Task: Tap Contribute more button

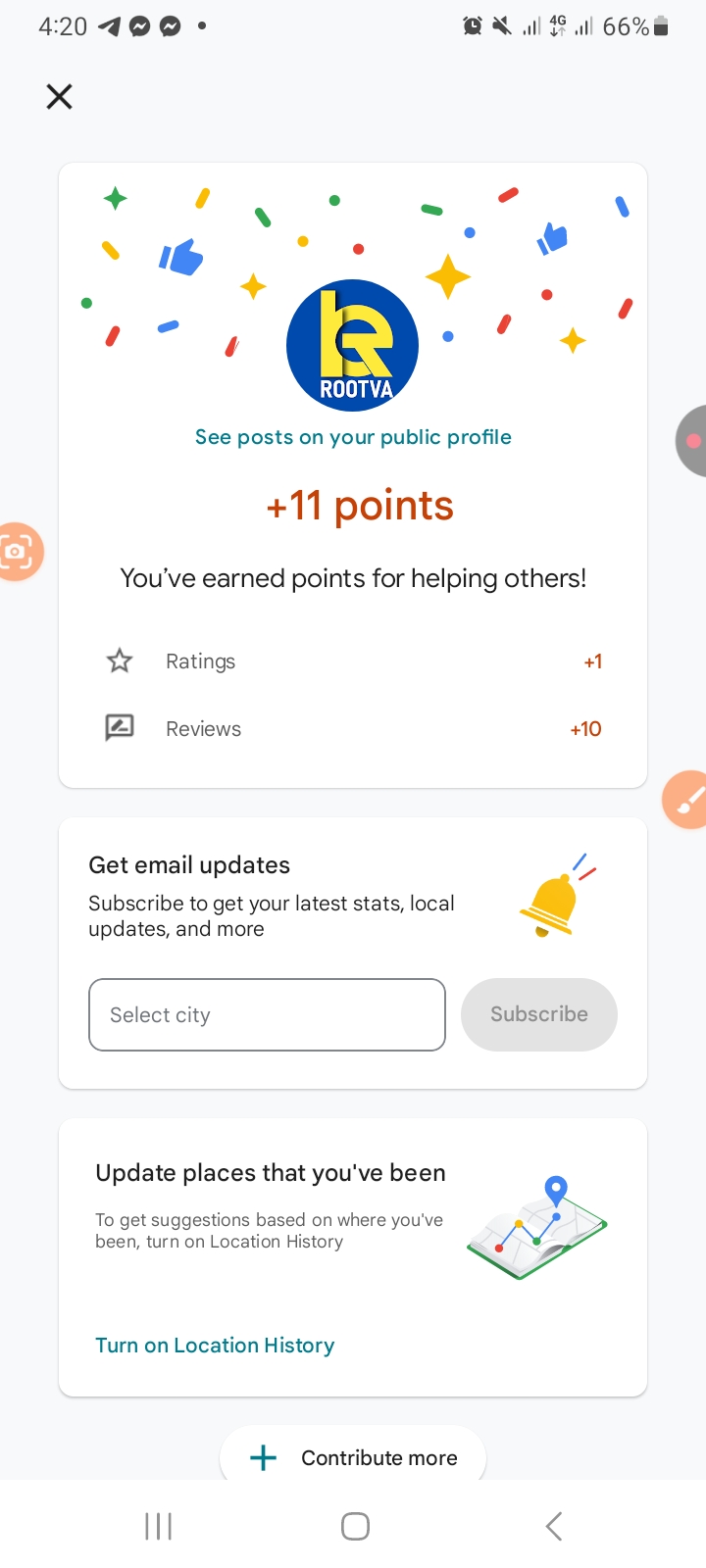Action: tap(353, 1457)
